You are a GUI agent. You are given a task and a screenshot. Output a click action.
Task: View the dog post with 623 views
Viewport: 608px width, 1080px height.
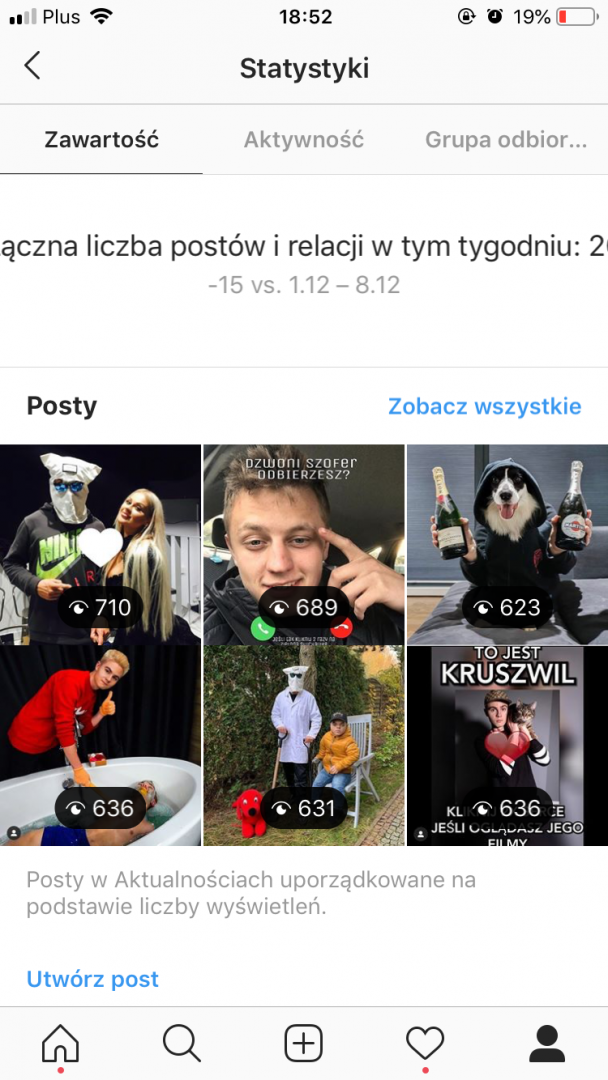point(507,543)
